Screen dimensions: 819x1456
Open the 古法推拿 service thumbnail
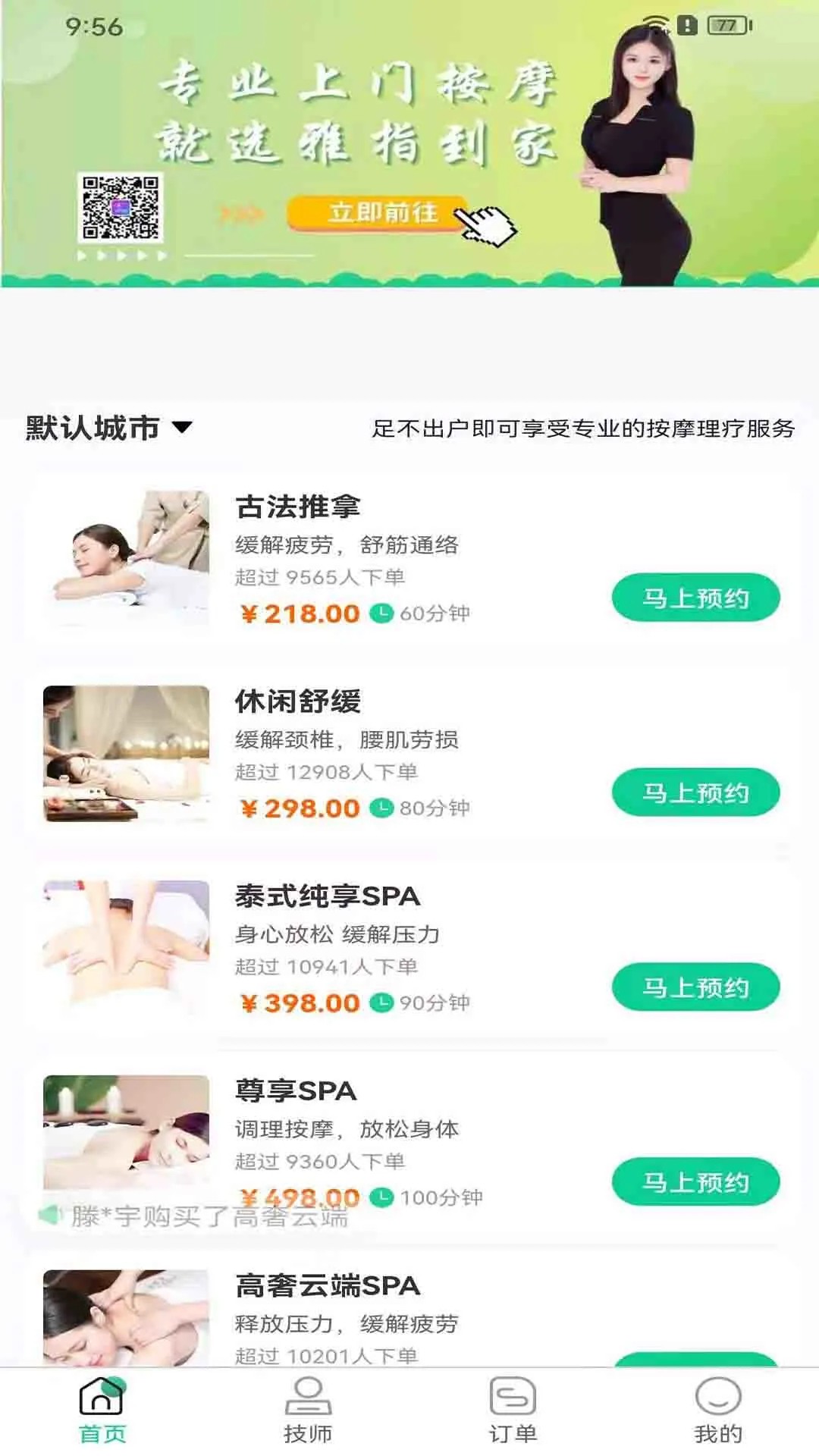click(x=126, y=554)
